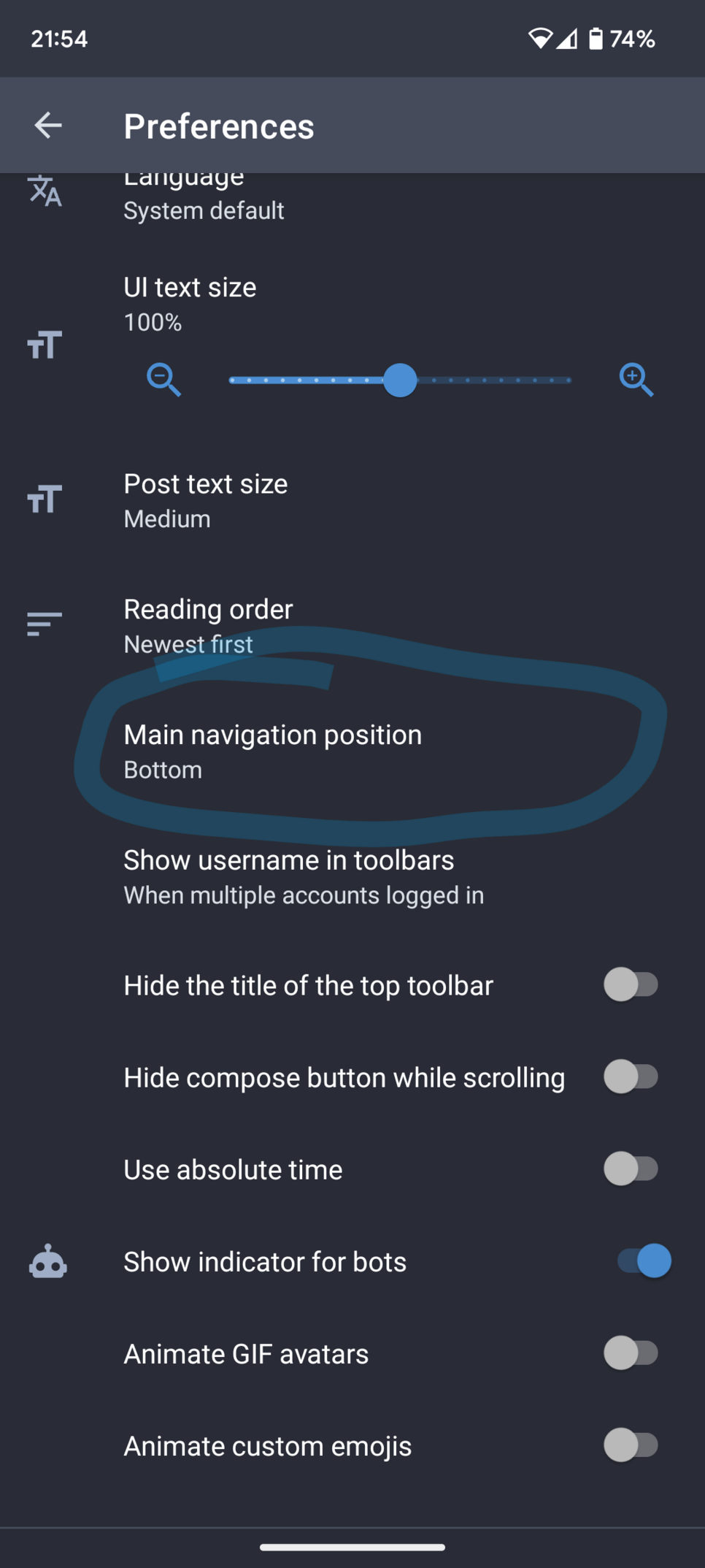Screen dimensions: 705x1568
Task: Disable Show indicator for bots
Action: (644, 1261)
